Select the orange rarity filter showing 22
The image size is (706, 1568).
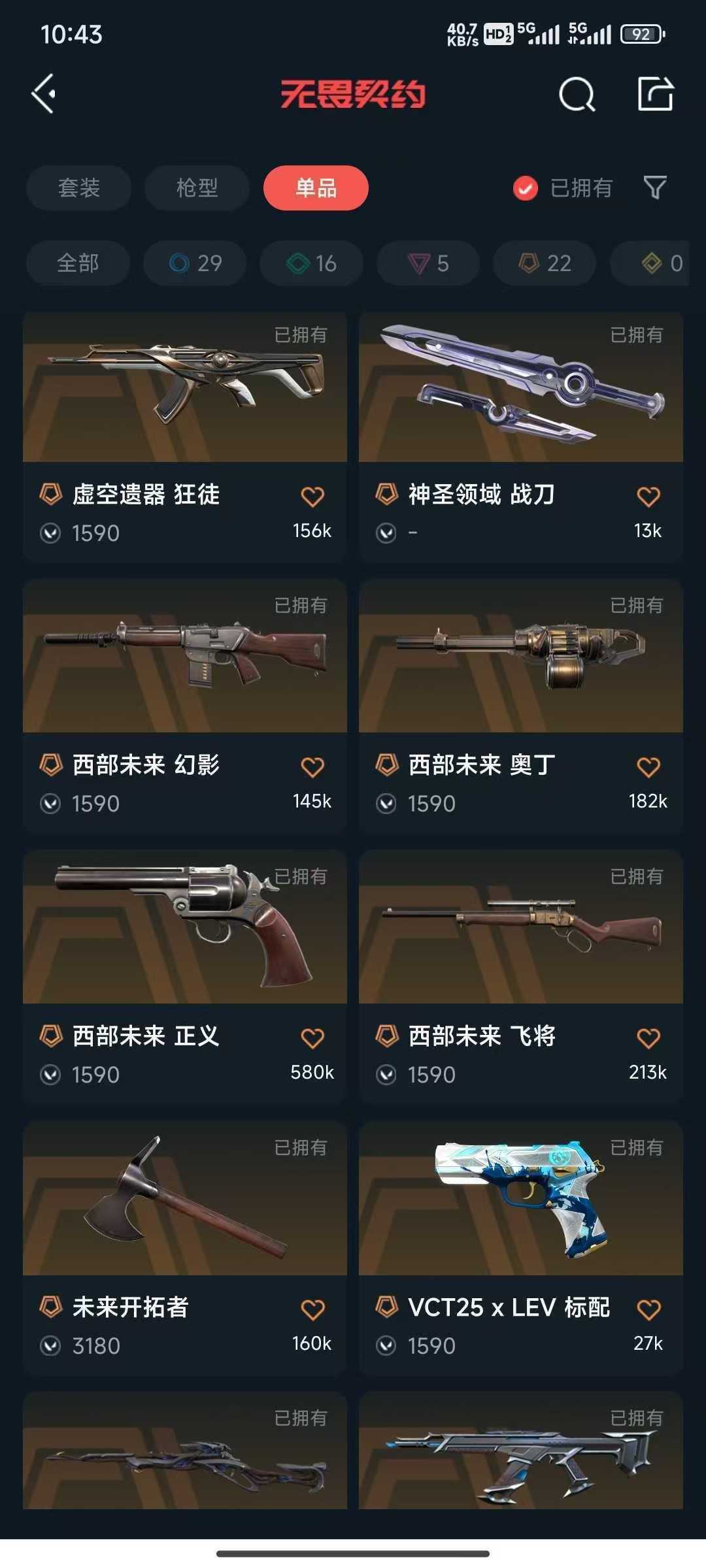(x=544, y=263)
